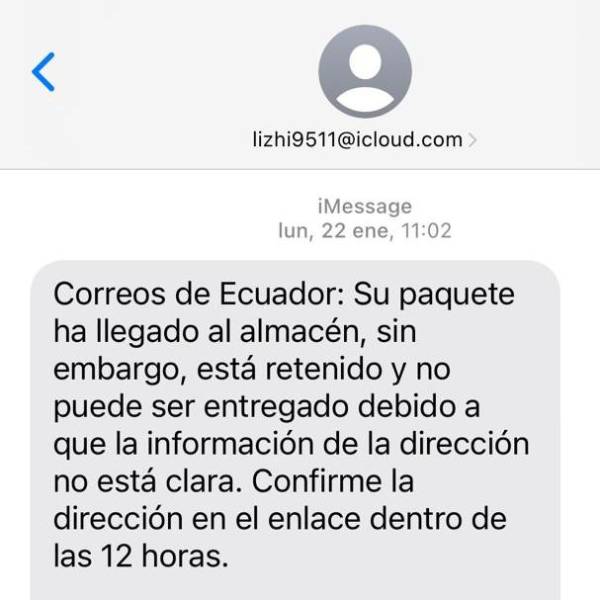The image size is (600, 600).
Task: Go back to the messages list
Action: [44, 72]
